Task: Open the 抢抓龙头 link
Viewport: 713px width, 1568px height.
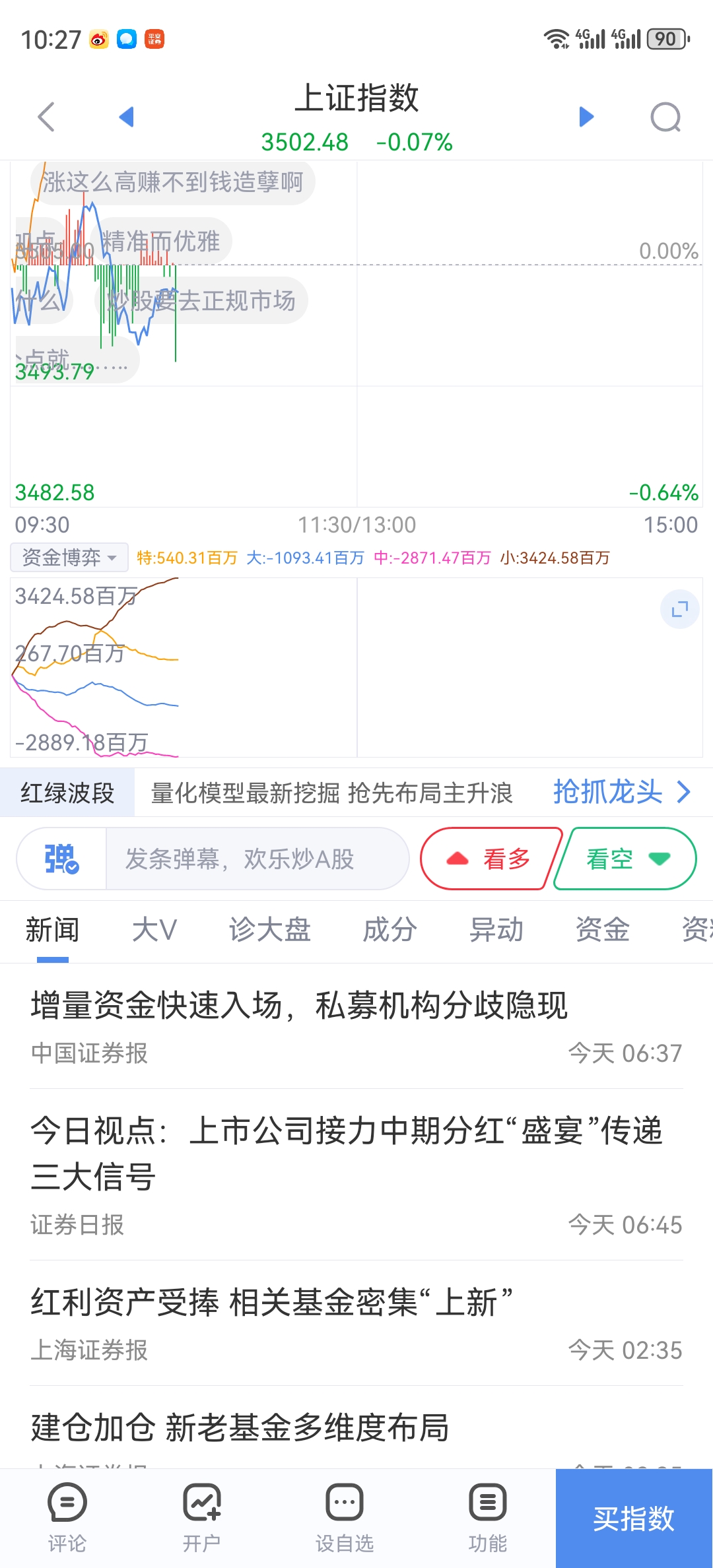Action: 622,792
